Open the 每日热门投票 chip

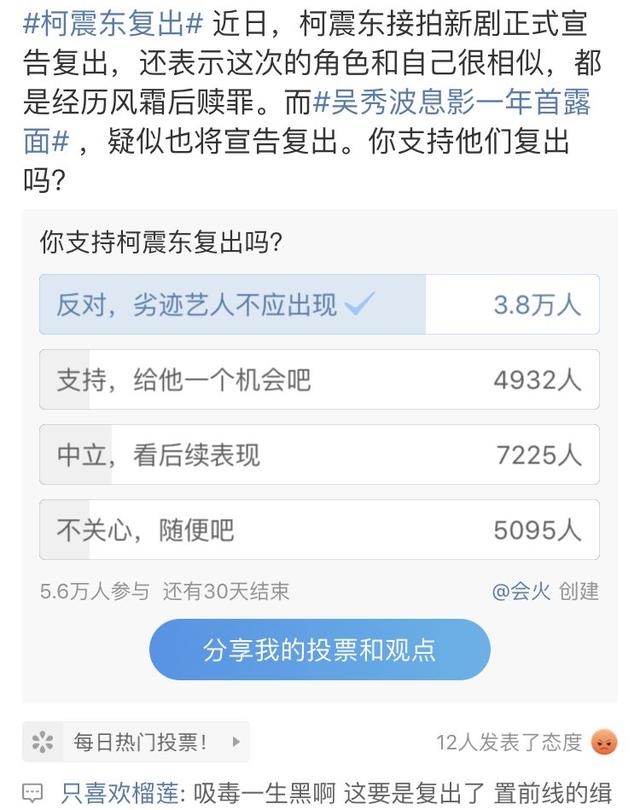137,742
